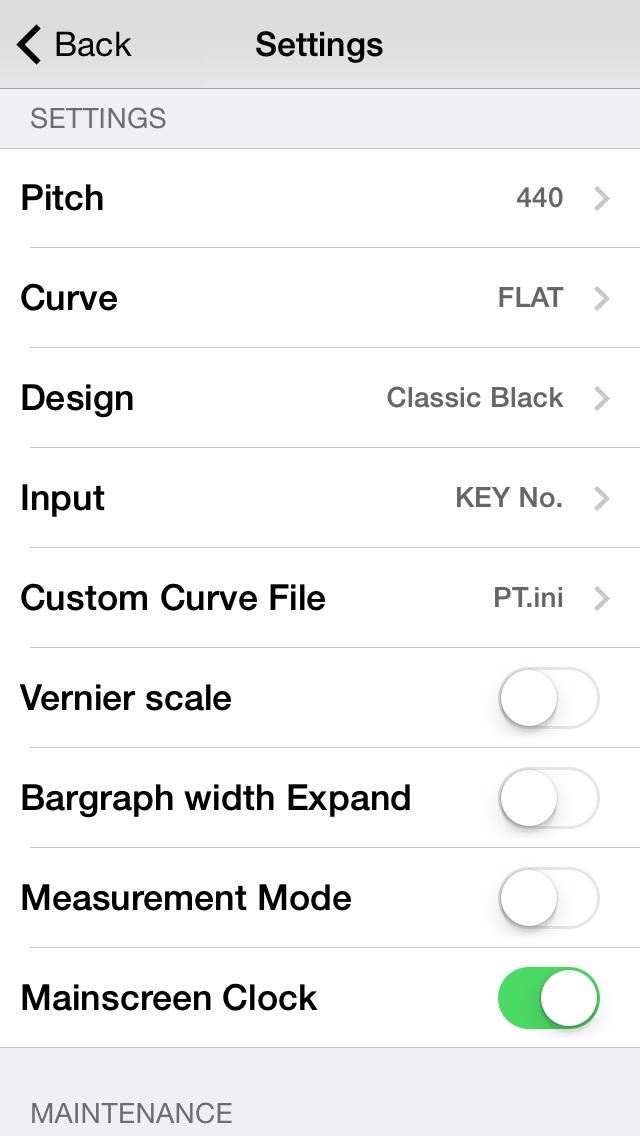
Task: Go back using the Back button
Action: coord(74,44)
